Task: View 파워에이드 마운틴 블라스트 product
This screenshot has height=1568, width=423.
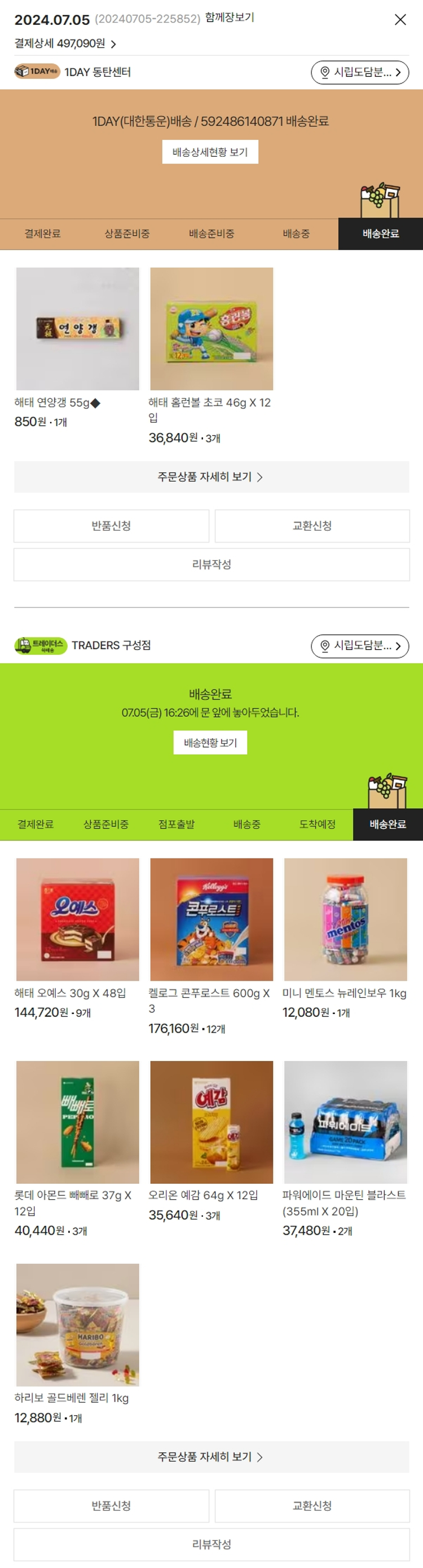Action: [345, 1122]
